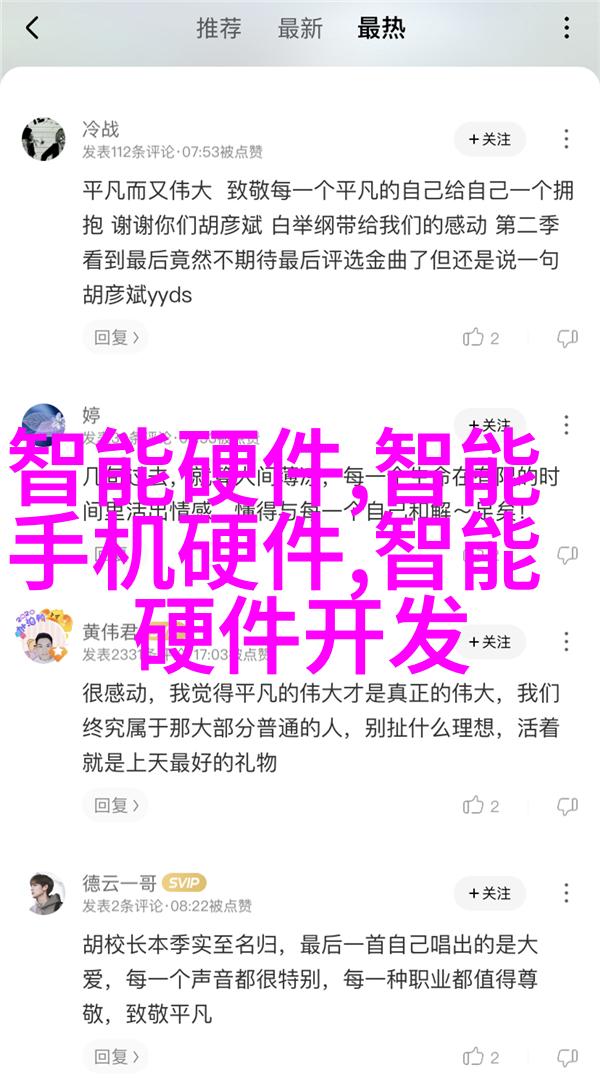Follow user 冷战
600x1083 pixels.
point(489,140)
